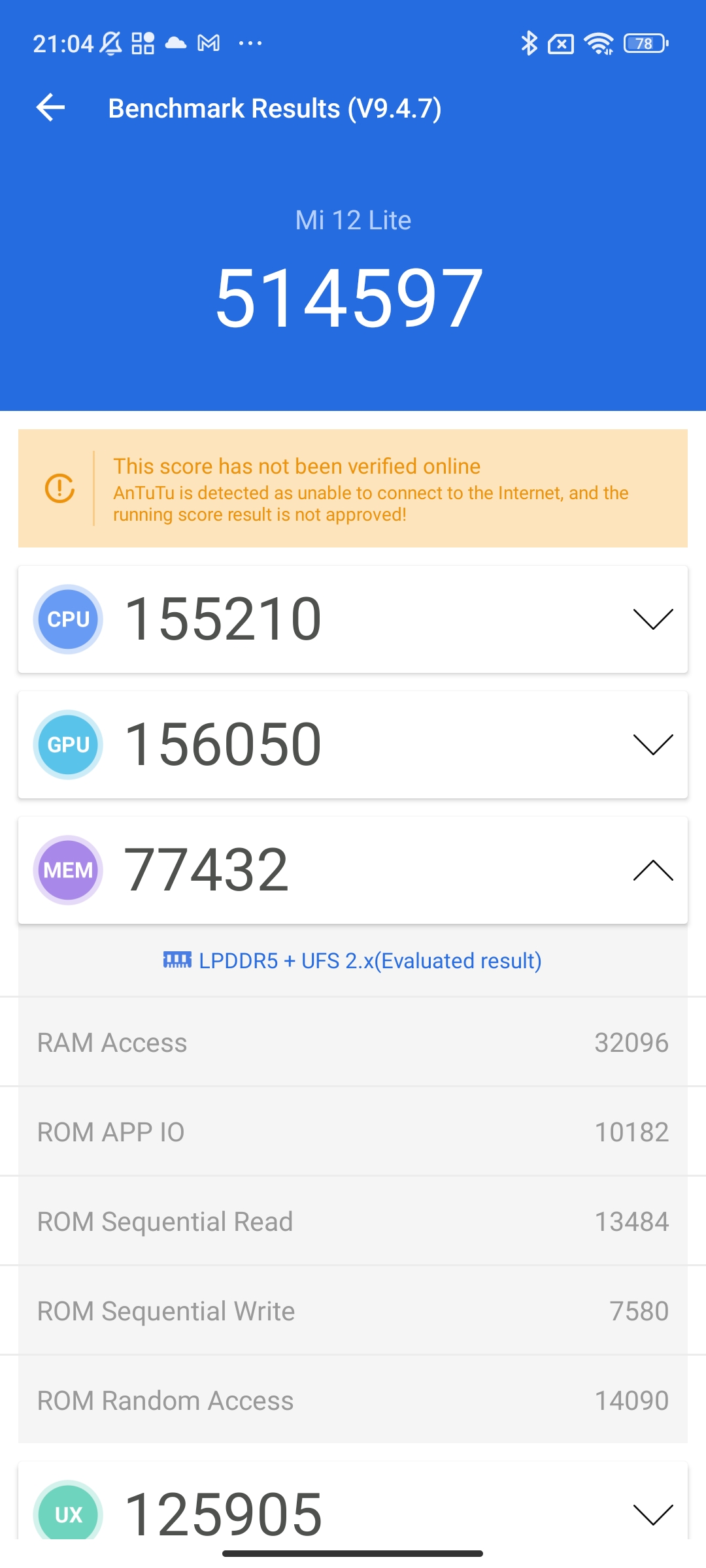Collapse the MEM score section
This screenshot has height=1568, width=706.
tap(652, 870)
